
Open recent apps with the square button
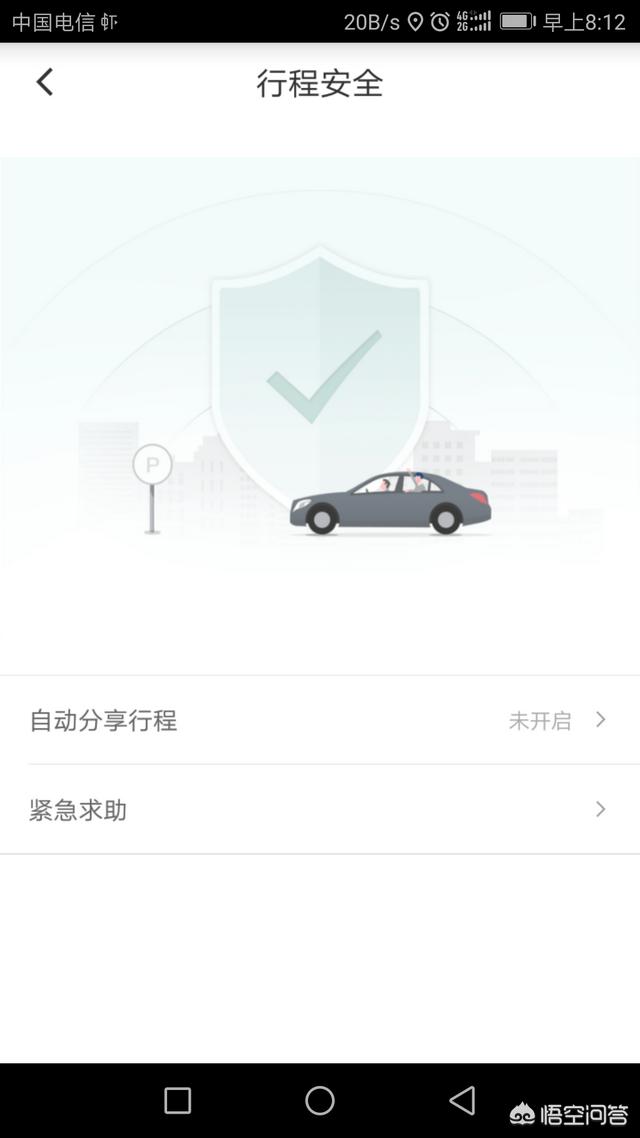pyautogui.click(x=178, y=1100)
